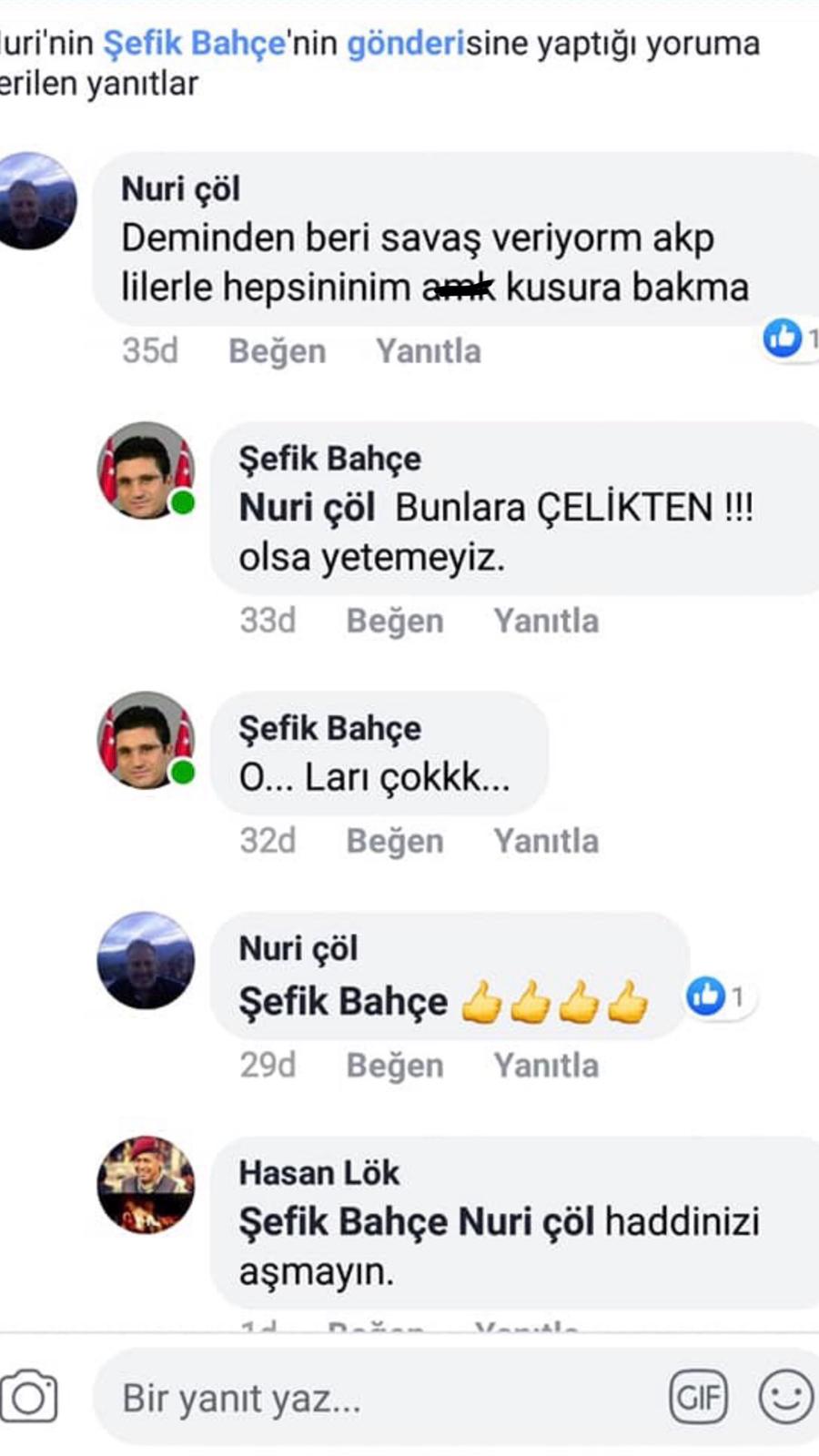Open the GIF picker
This screenshot has height=1456, width=819.
698,1397
